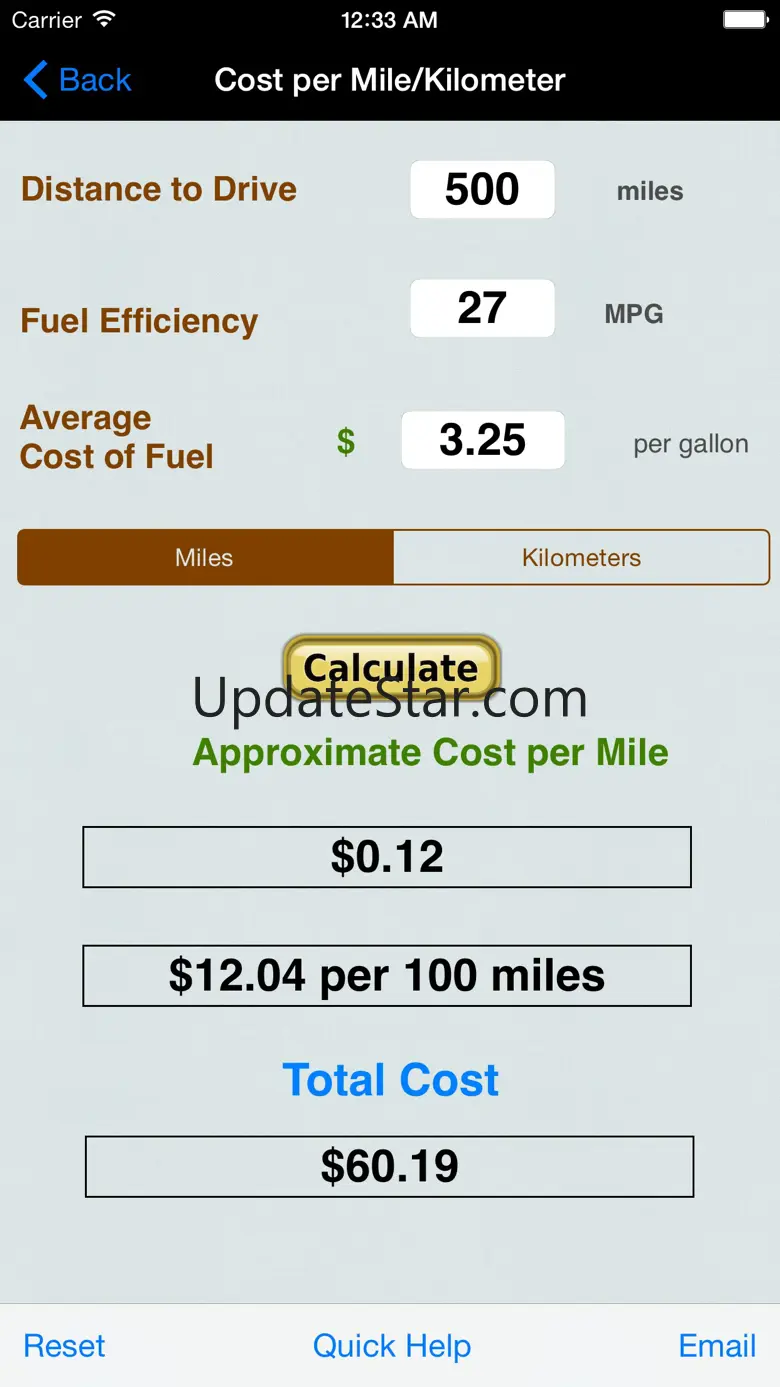This screenshot has width=780, height=1387.
Task: Tap the $12.04 per 100 miles result
Action: coord(388,975)
